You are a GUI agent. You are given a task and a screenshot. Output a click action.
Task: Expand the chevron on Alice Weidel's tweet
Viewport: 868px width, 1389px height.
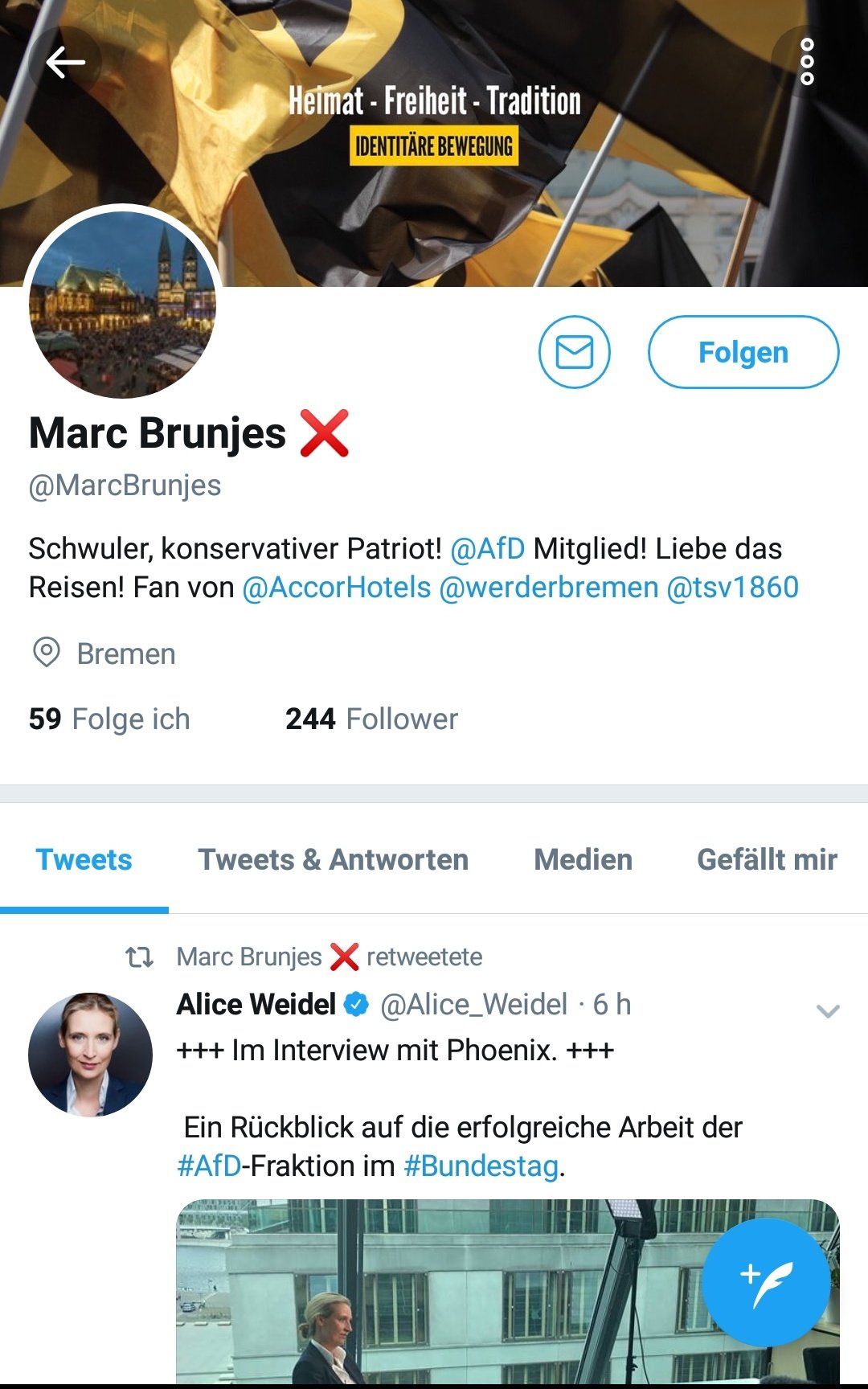point(827,1010)
